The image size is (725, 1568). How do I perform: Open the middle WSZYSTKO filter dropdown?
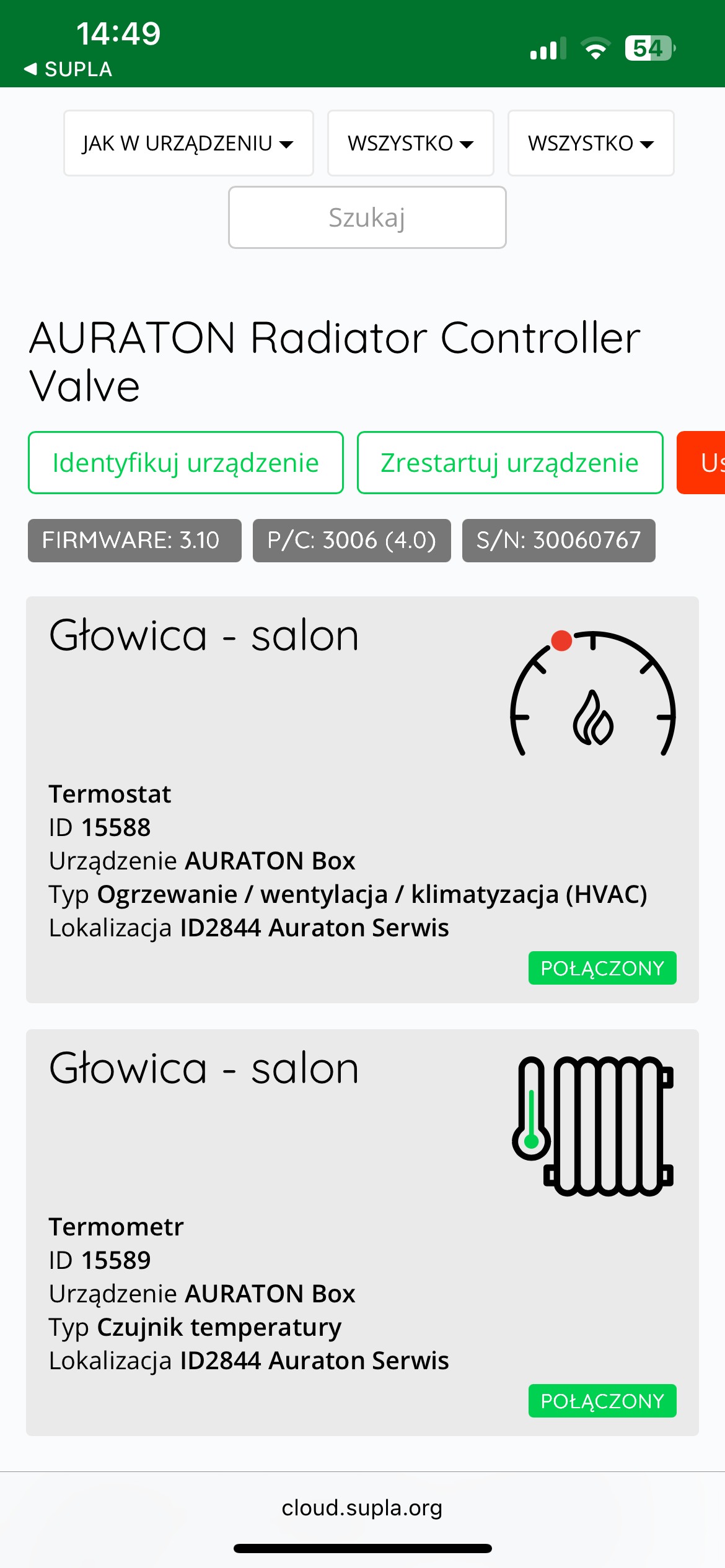pos(410,143)
